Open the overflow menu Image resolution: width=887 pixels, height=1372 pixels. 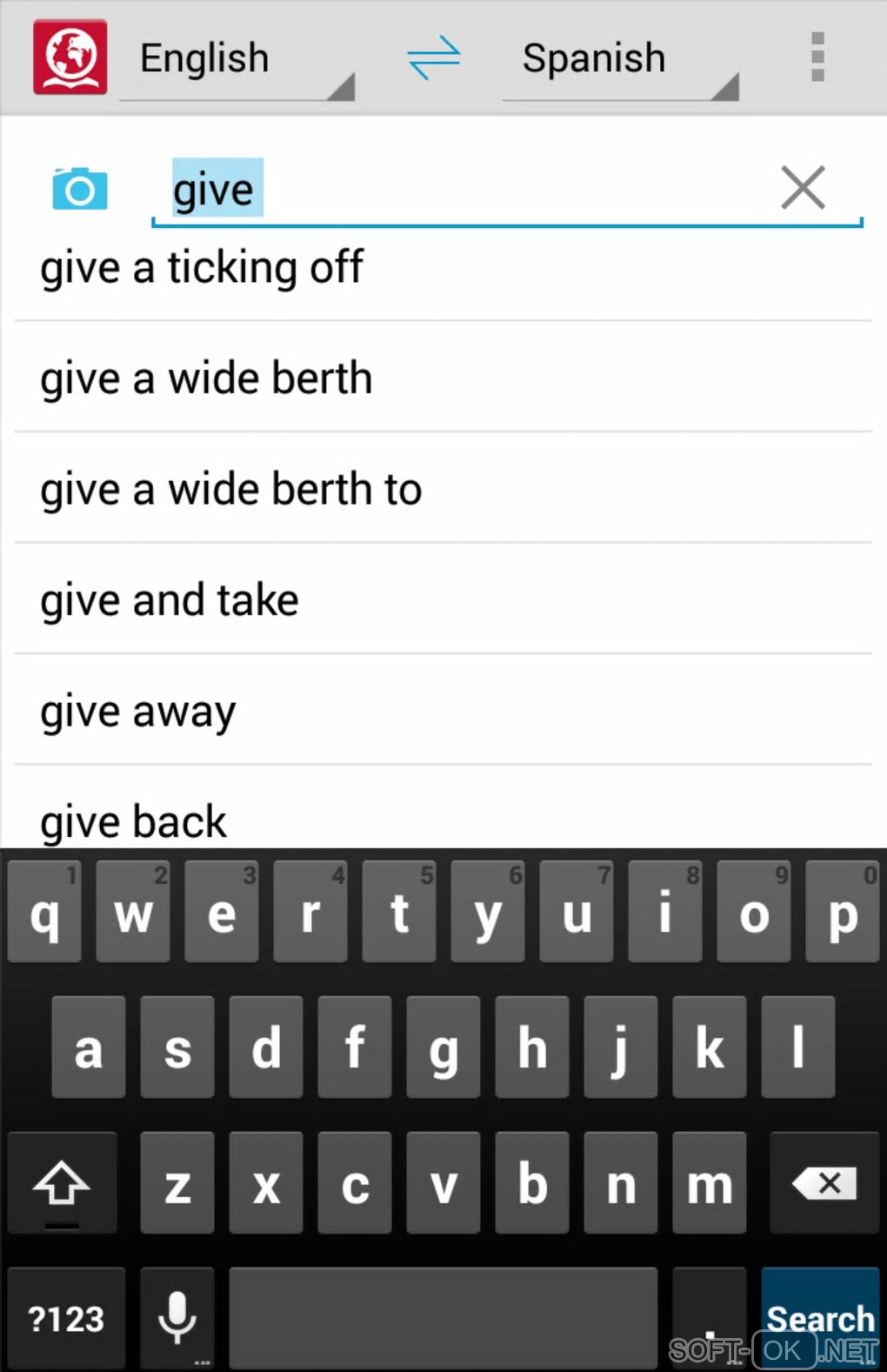pos(817,57)
